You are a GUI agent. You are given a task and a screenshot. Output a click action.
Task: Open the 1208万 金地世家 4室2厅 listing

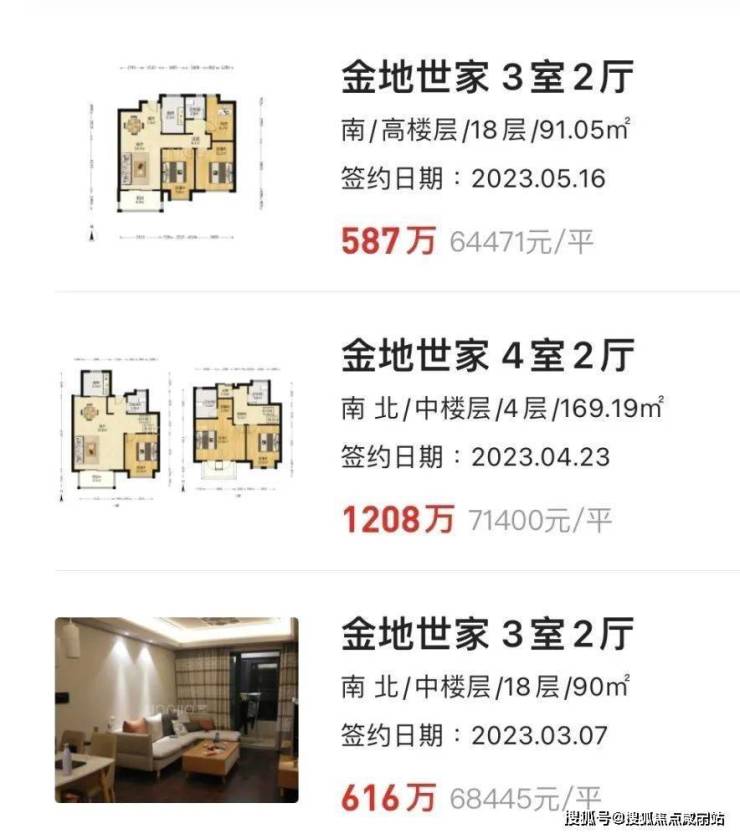click(x=487, y=355)
